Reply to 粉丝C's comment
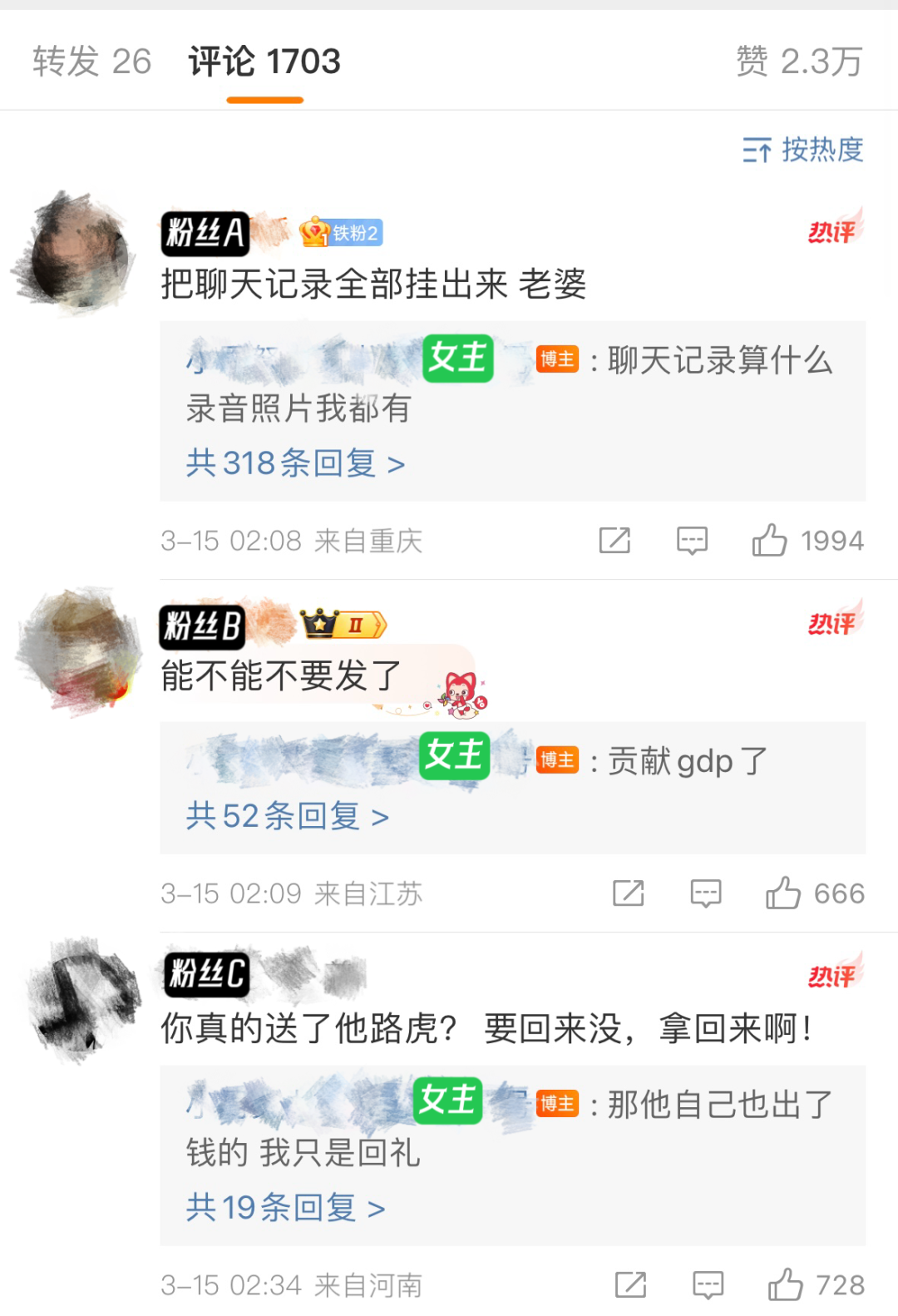 (708, 1285)
